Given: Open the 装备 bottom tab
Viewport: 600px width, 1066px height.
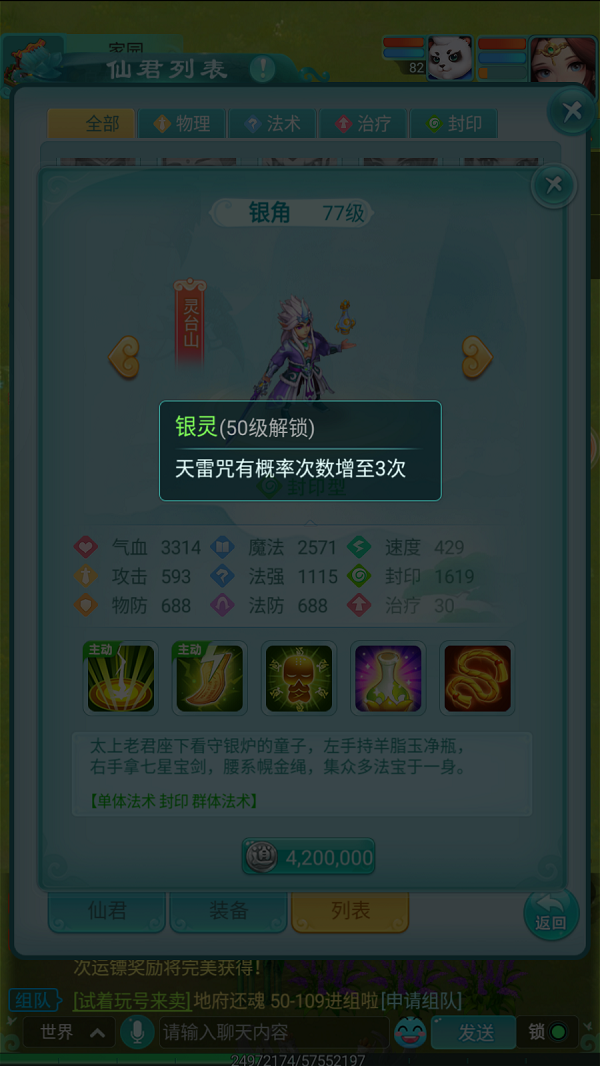Looking at the screenshot, I should (228, 911).
